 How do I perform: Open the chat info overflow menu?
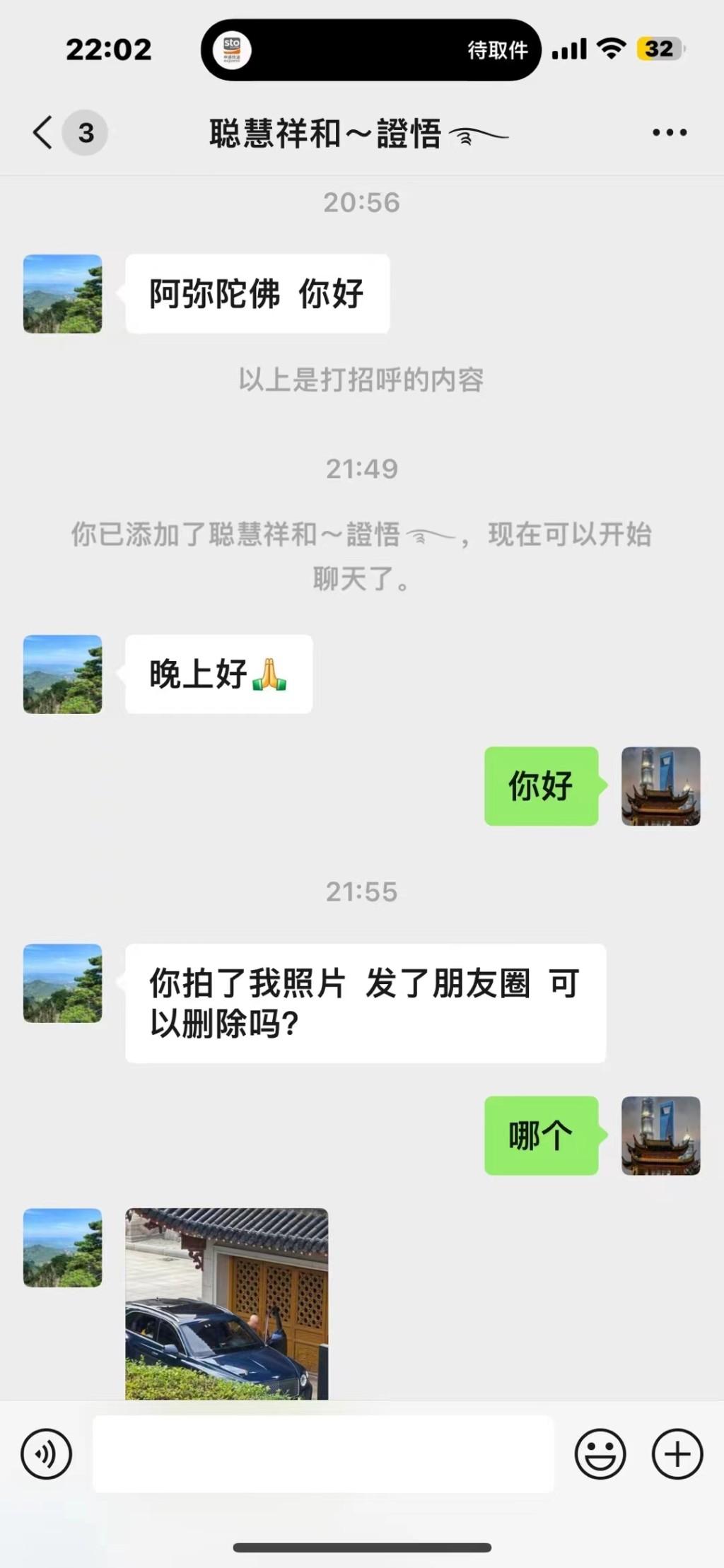click(669, 133)
